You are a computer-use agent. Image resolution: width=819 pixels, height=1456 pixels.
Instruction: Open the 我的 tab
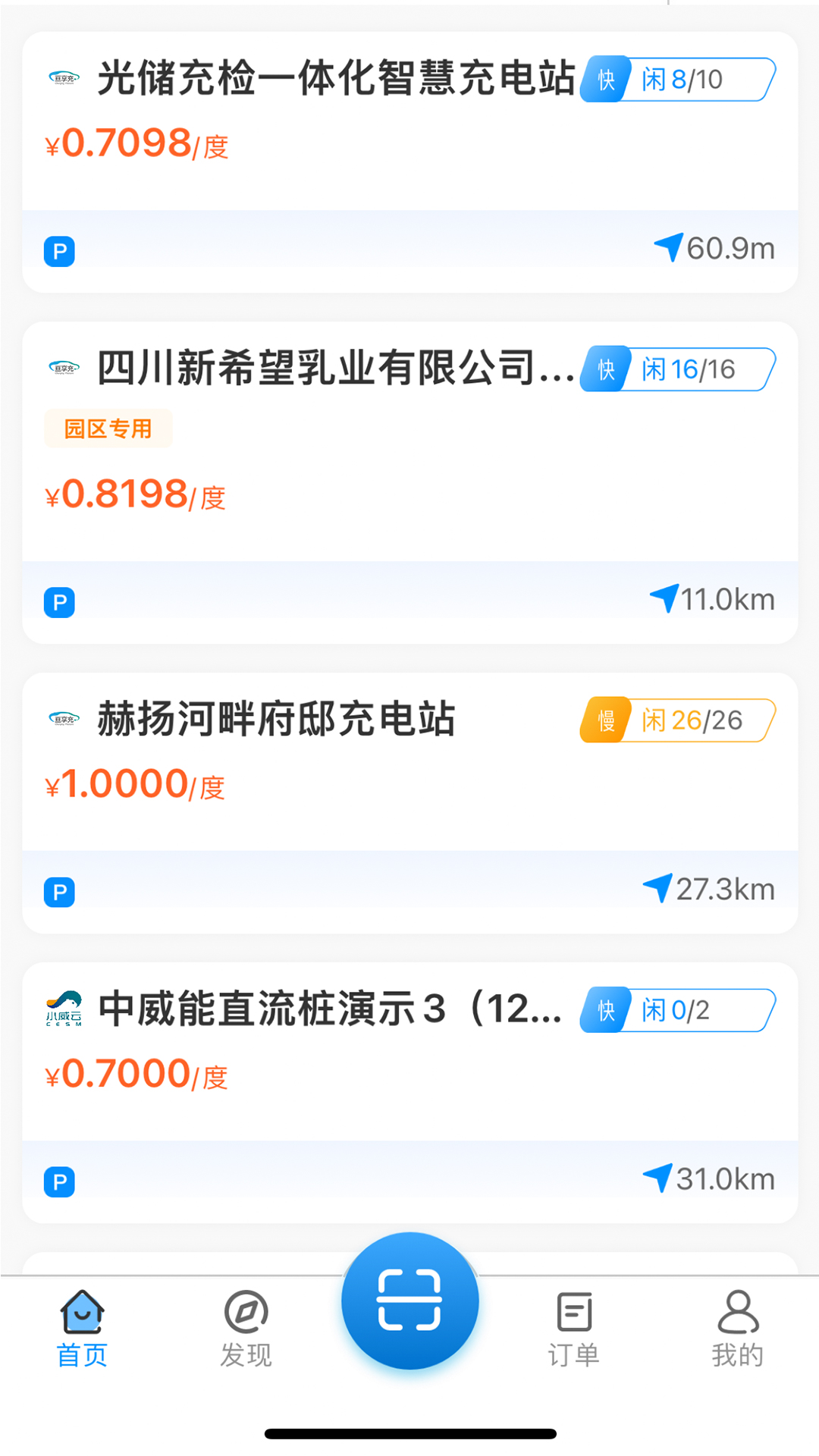[x=737, y=1329]
